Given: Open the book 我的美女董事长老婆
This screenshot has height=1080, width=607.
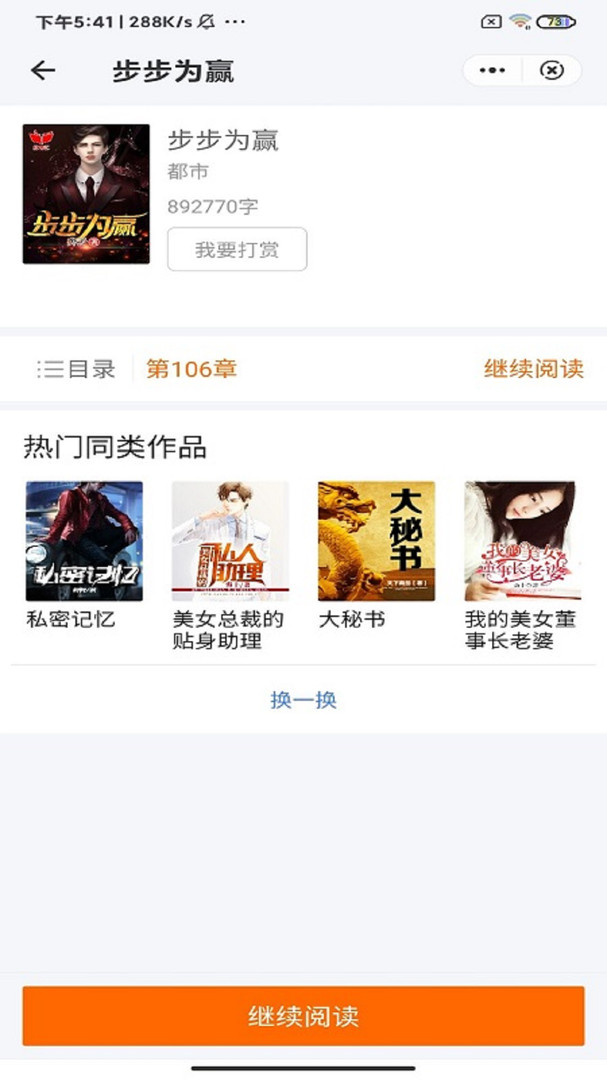Looking at the screenshot, I should [521, 565].
